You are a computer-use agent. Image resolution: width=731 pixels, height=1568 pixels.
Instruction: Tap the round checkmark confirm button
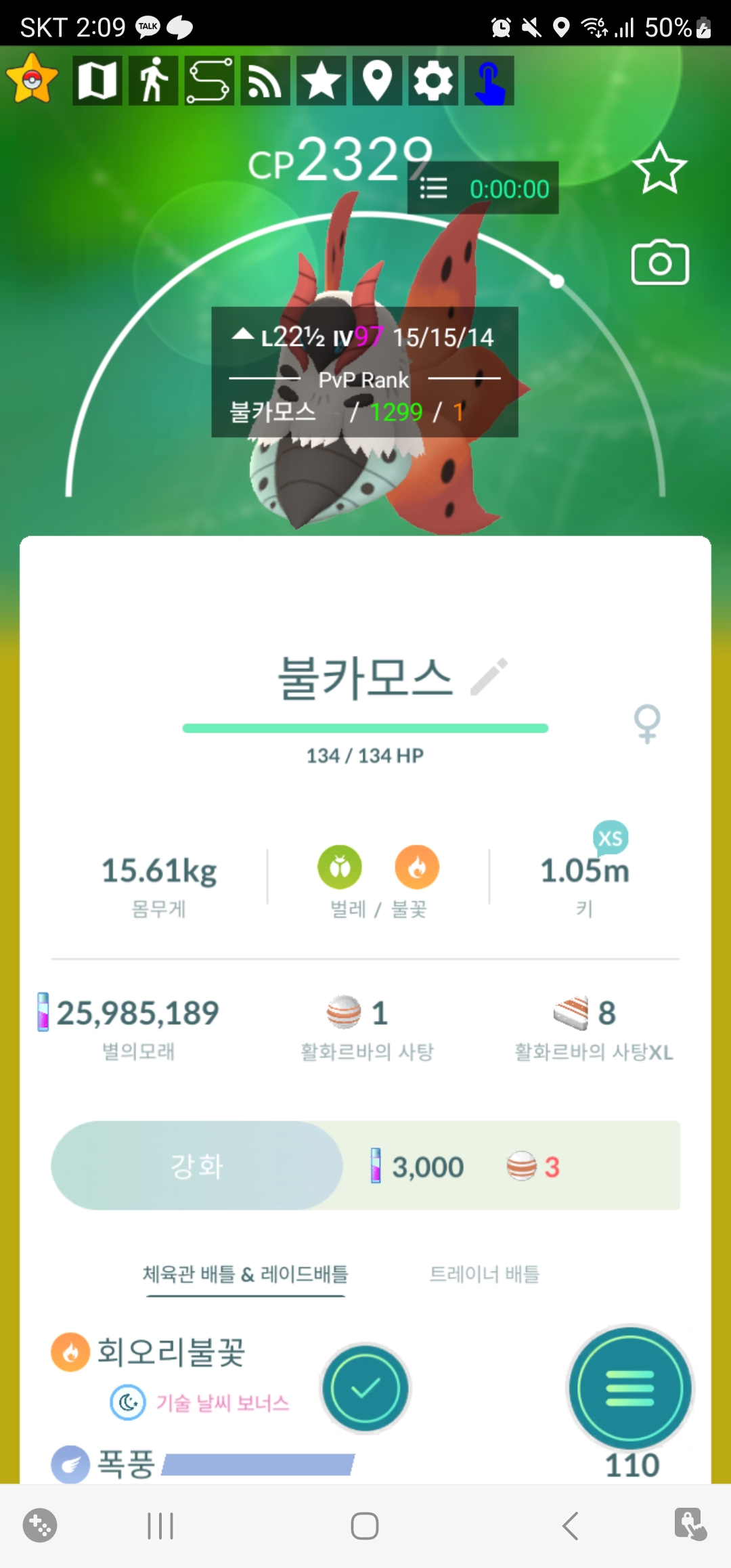point(365,1389)
